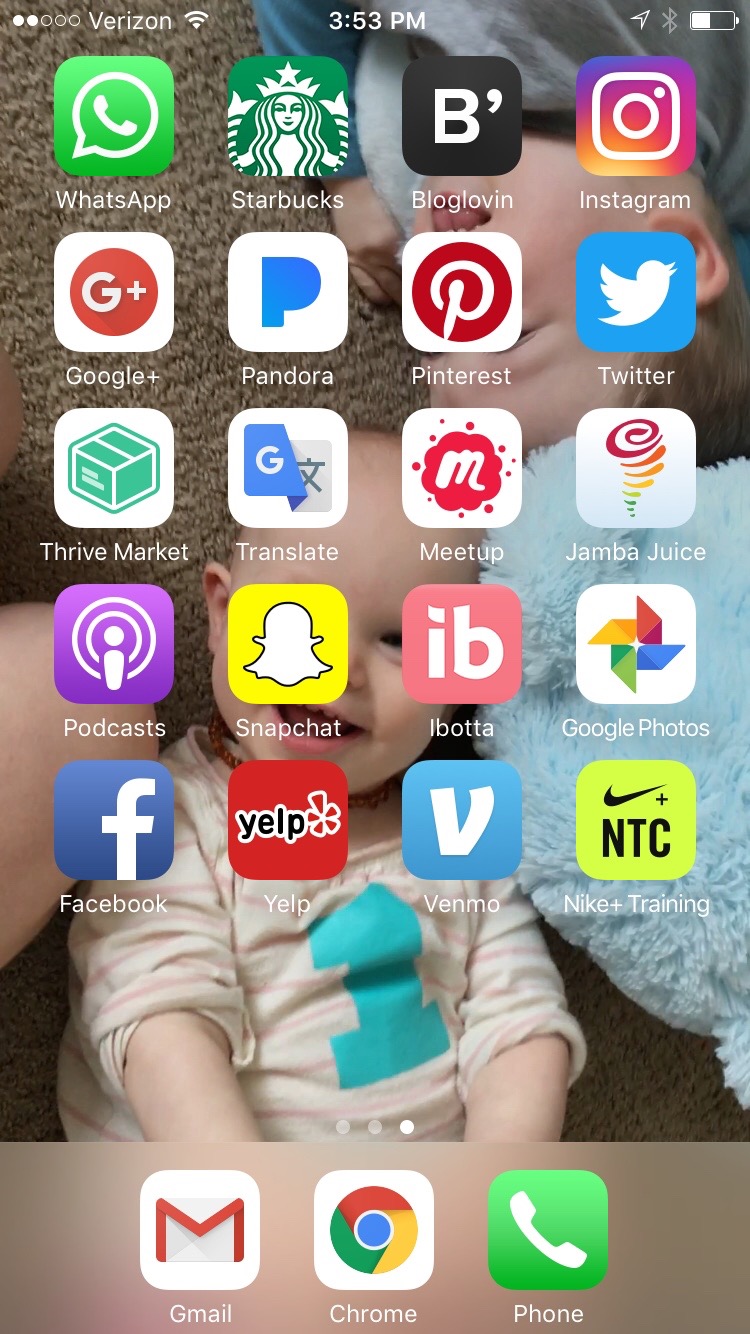Open Bloglovin
The image size is (750, 1334).
pyautogui.click(x=462, y=116)
